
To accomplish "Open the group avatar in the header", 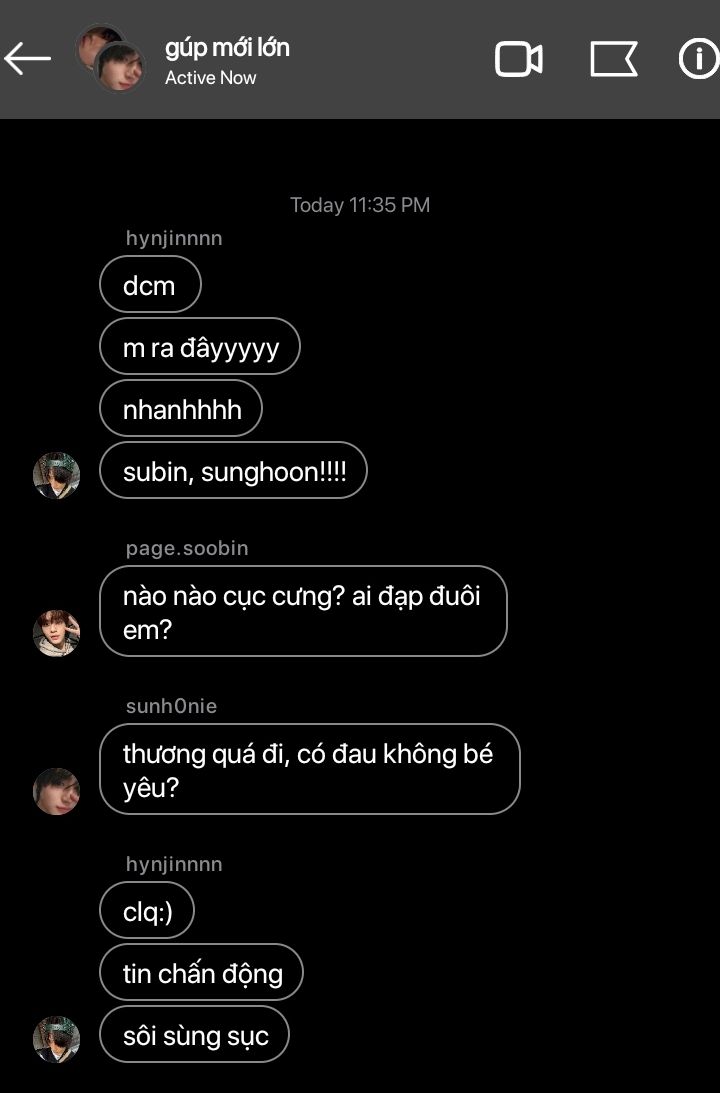I will click(110, 58).
